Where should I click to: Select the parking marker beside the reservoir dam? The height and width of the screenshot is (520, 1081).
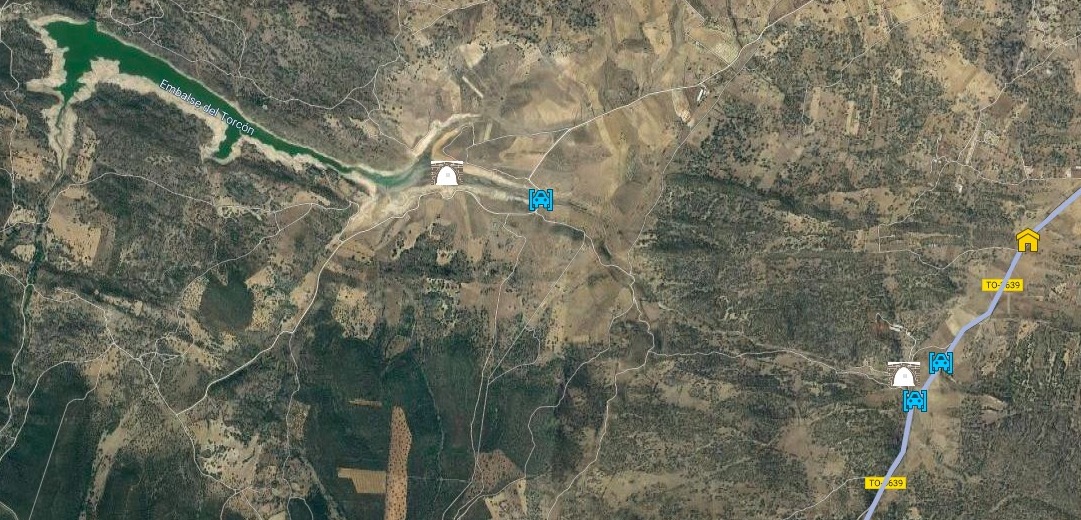tap(540, 200)
